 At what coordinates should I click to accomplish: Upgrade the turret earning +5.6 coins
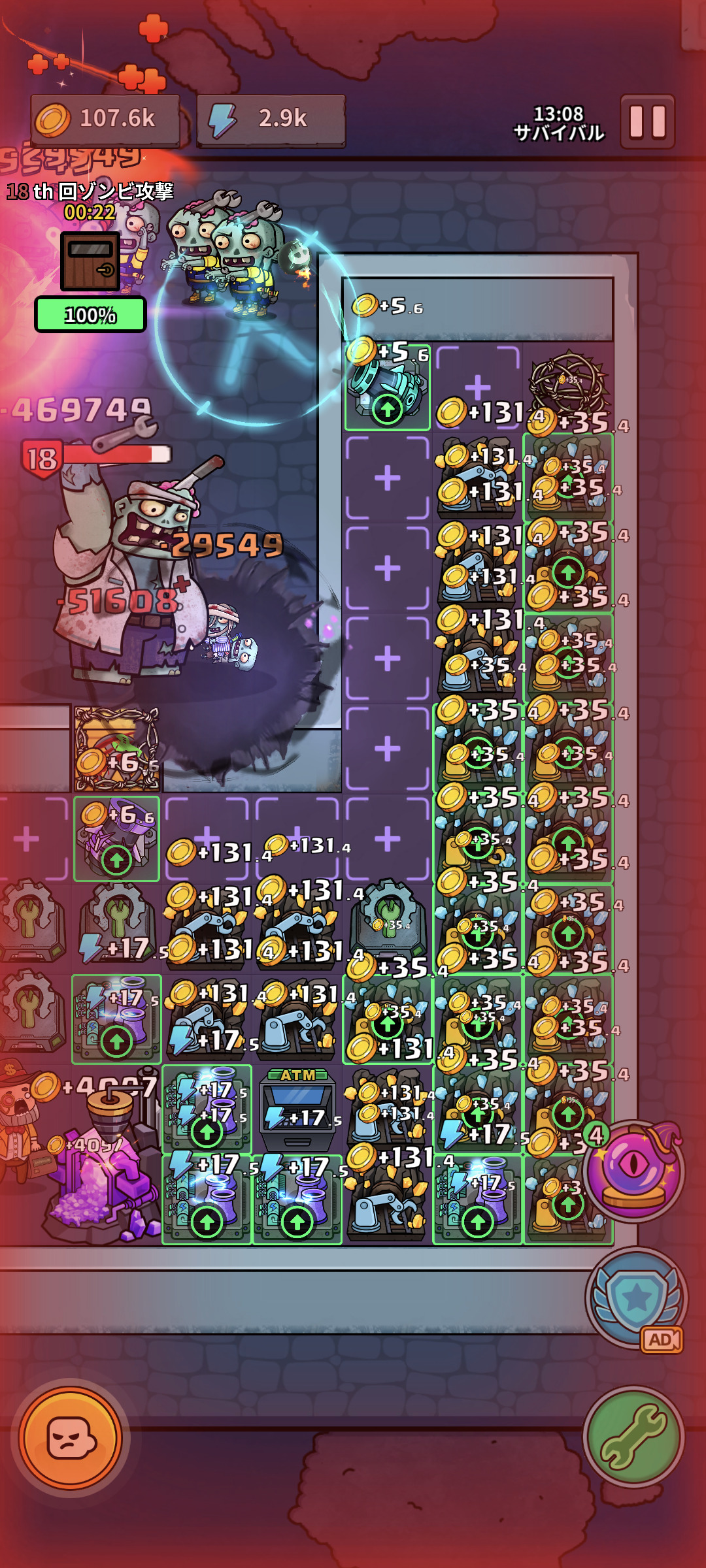(x=387, y=410)
